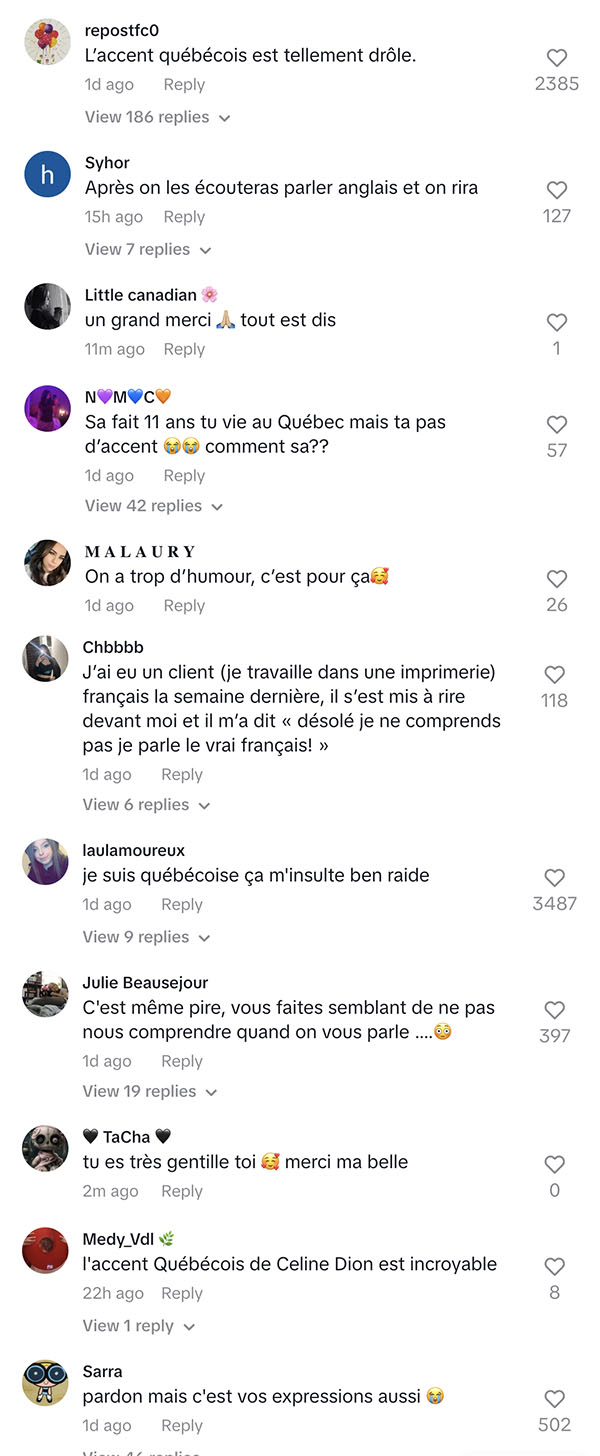Expand the 6 replies under Chbbbb's comment
This screenshot has height=1456, width=600.
(x=147, y=805)
